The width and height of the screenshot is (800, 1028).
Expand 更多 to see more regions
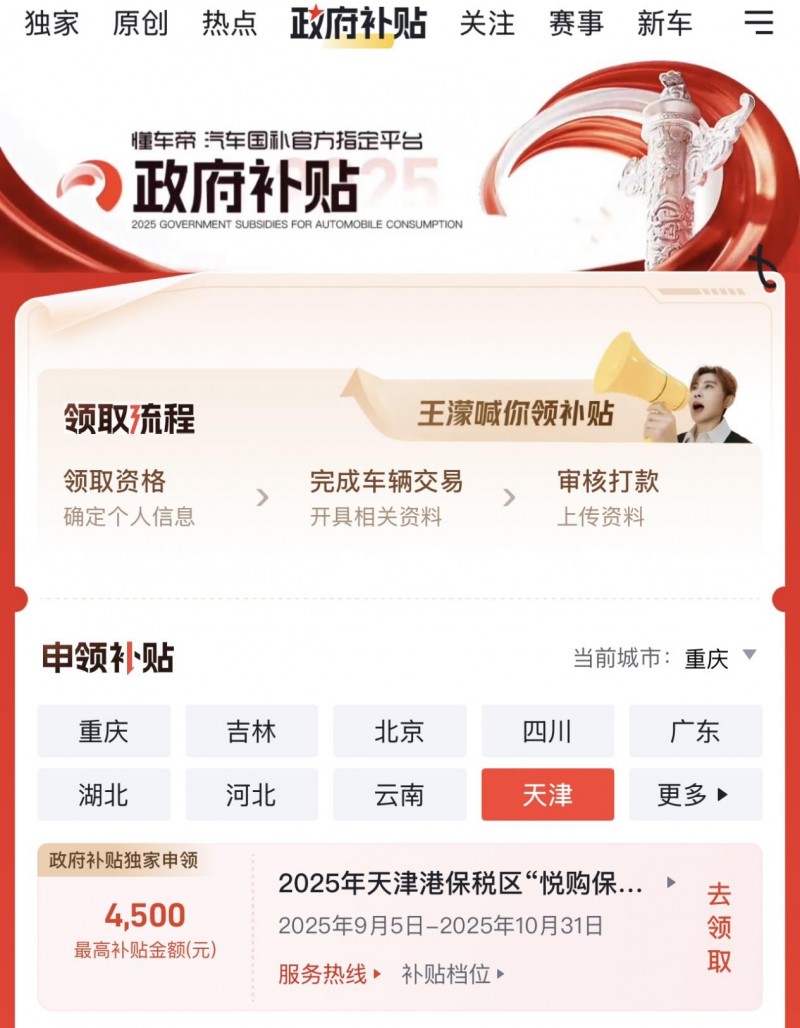(x=695, y=794)
